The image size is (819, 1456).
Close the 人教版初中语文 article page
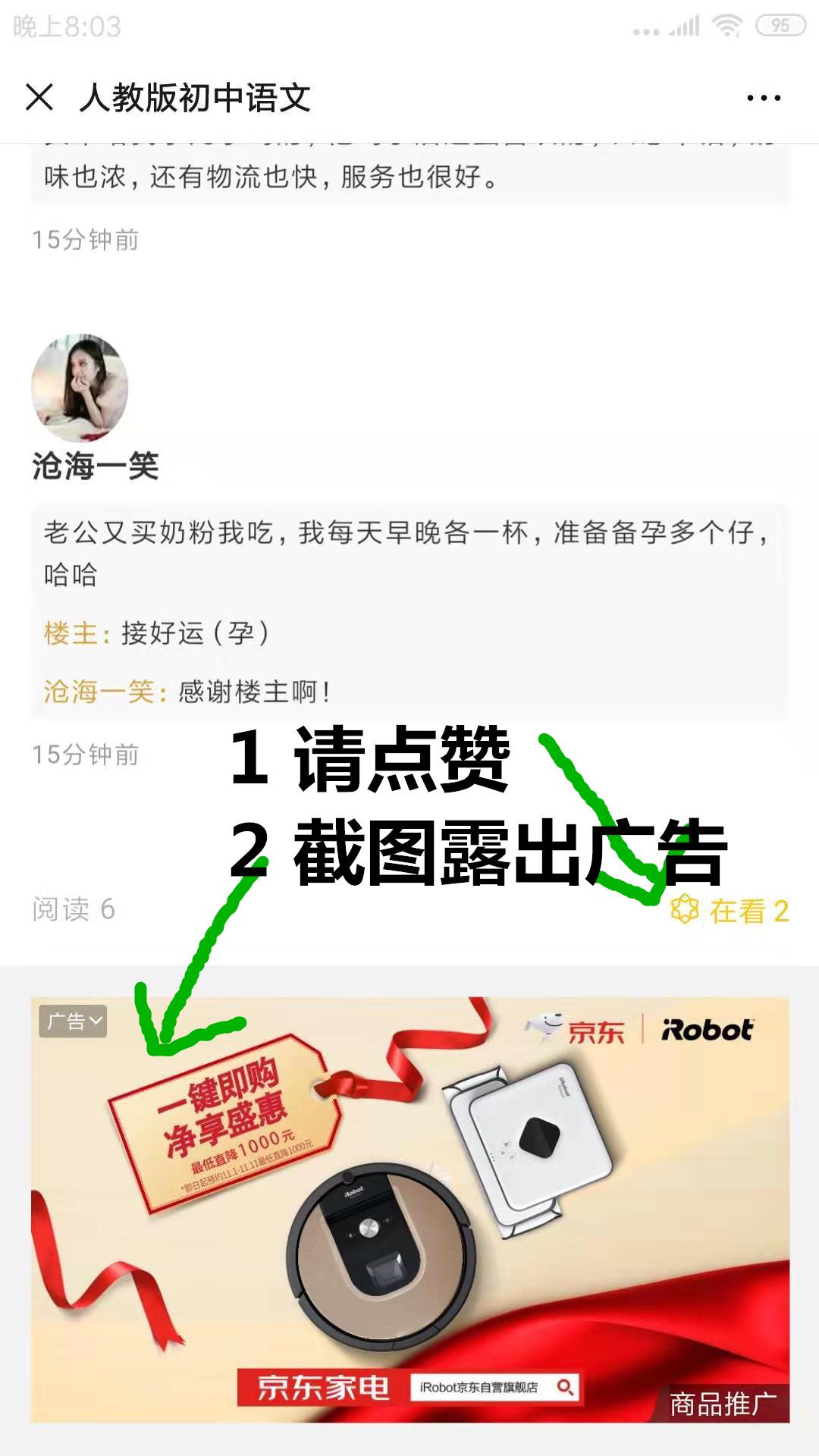click(39, 97)
